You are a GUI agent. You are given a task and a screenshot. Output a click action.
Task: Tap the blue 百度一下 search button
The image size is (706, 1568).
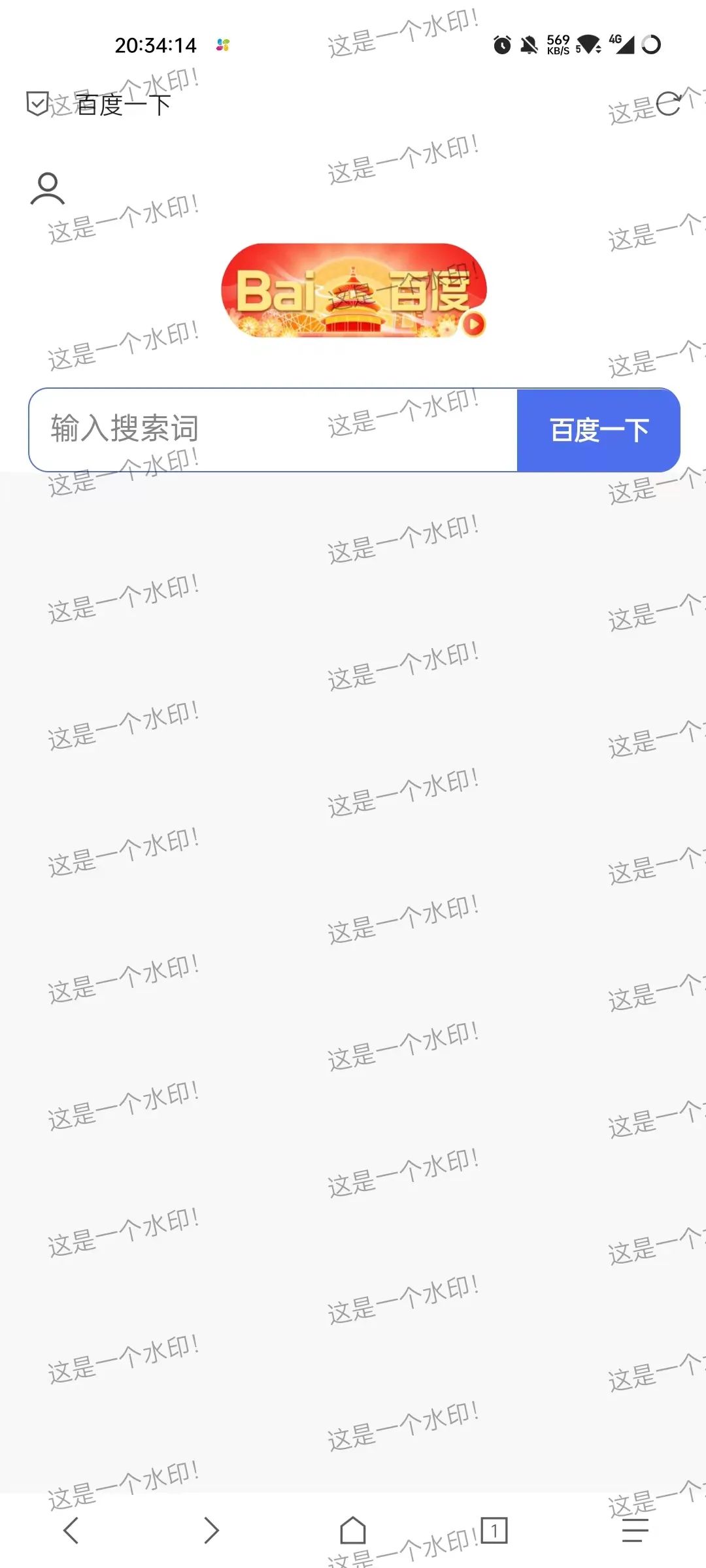(599, 430)
